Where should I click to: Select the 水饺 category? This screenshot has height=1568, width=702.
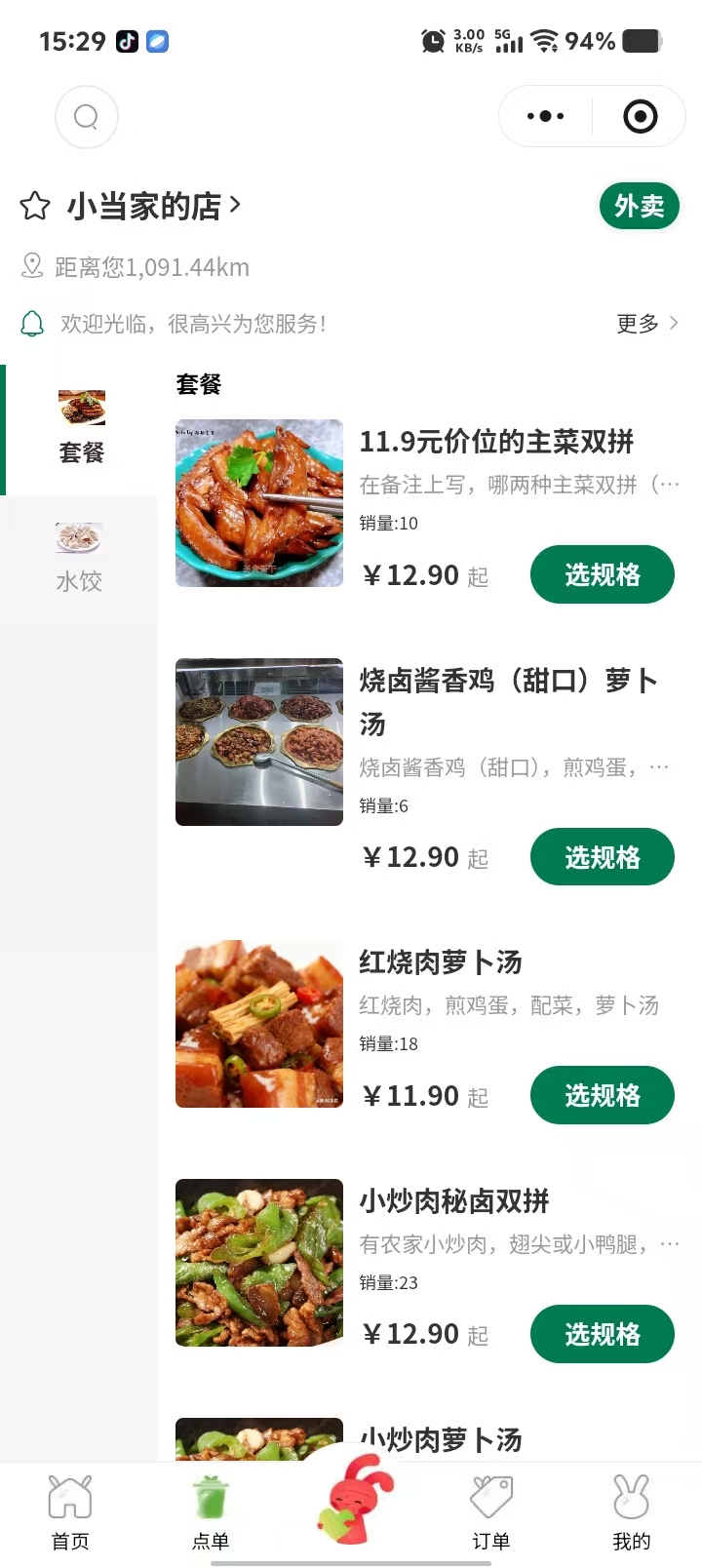(79, 559)
